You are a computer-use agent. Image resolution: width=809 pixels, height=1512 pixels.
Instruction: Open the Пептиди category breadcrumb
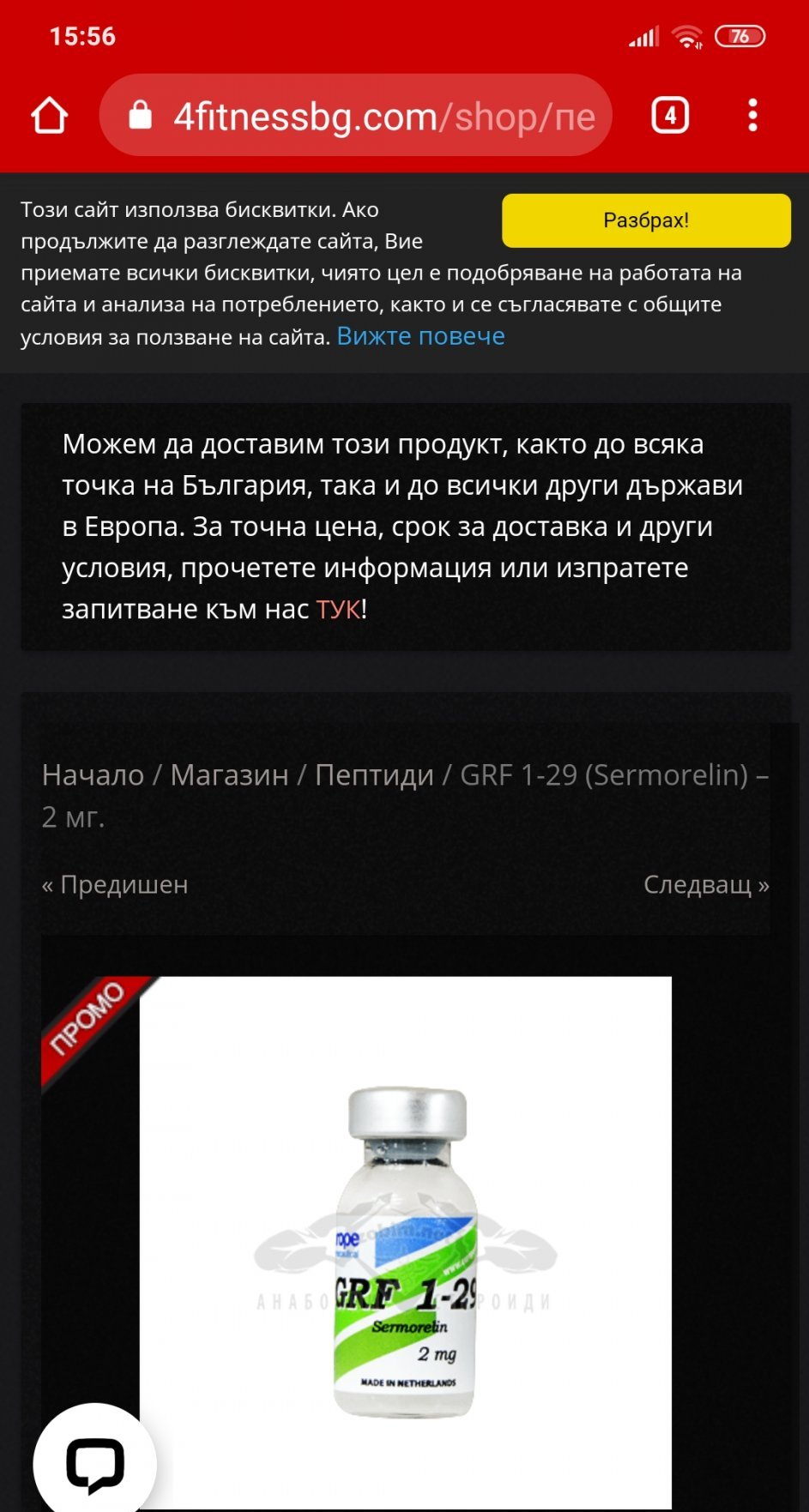pyautogui.click(x=374, y=775)
